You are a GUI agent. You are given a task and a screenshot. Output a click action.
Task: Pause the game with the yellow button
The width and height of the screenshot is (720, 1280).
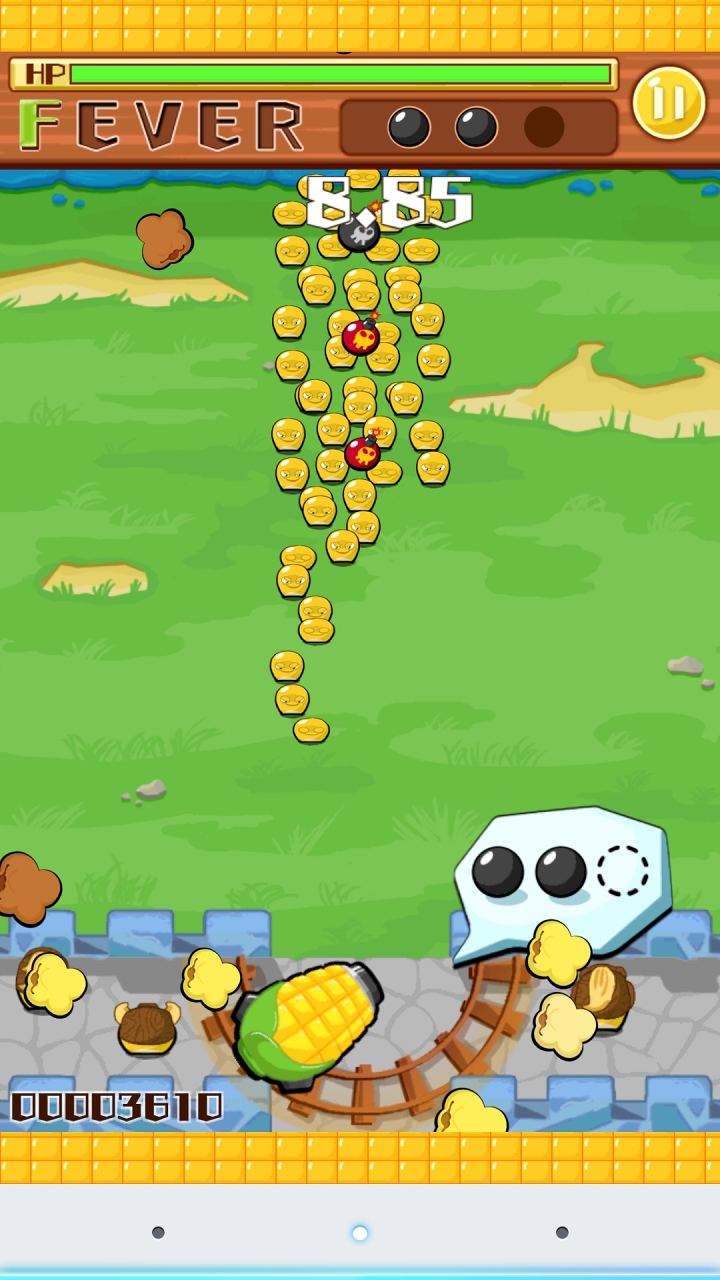(x=668, y=102)
